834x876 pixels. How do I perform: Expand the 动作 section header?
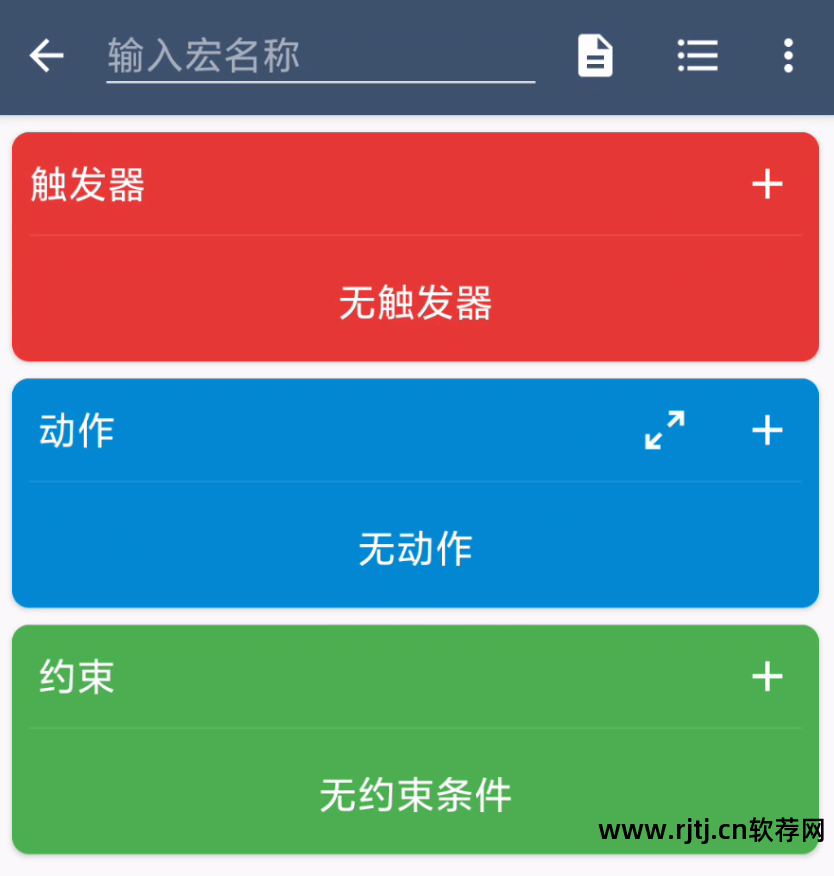point(77,431)
